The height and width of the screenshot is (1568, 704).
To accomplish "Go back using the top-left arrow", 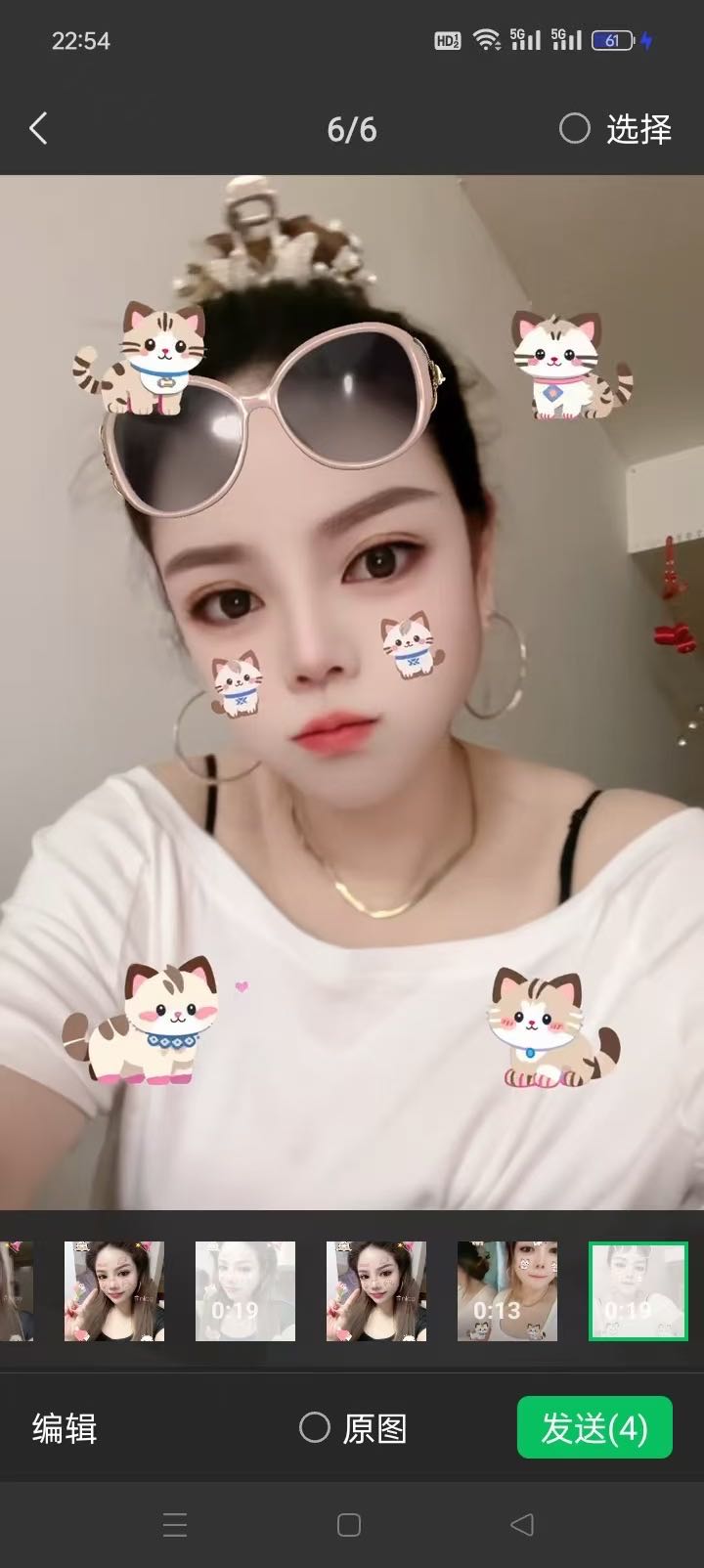I will pos(39,128).
